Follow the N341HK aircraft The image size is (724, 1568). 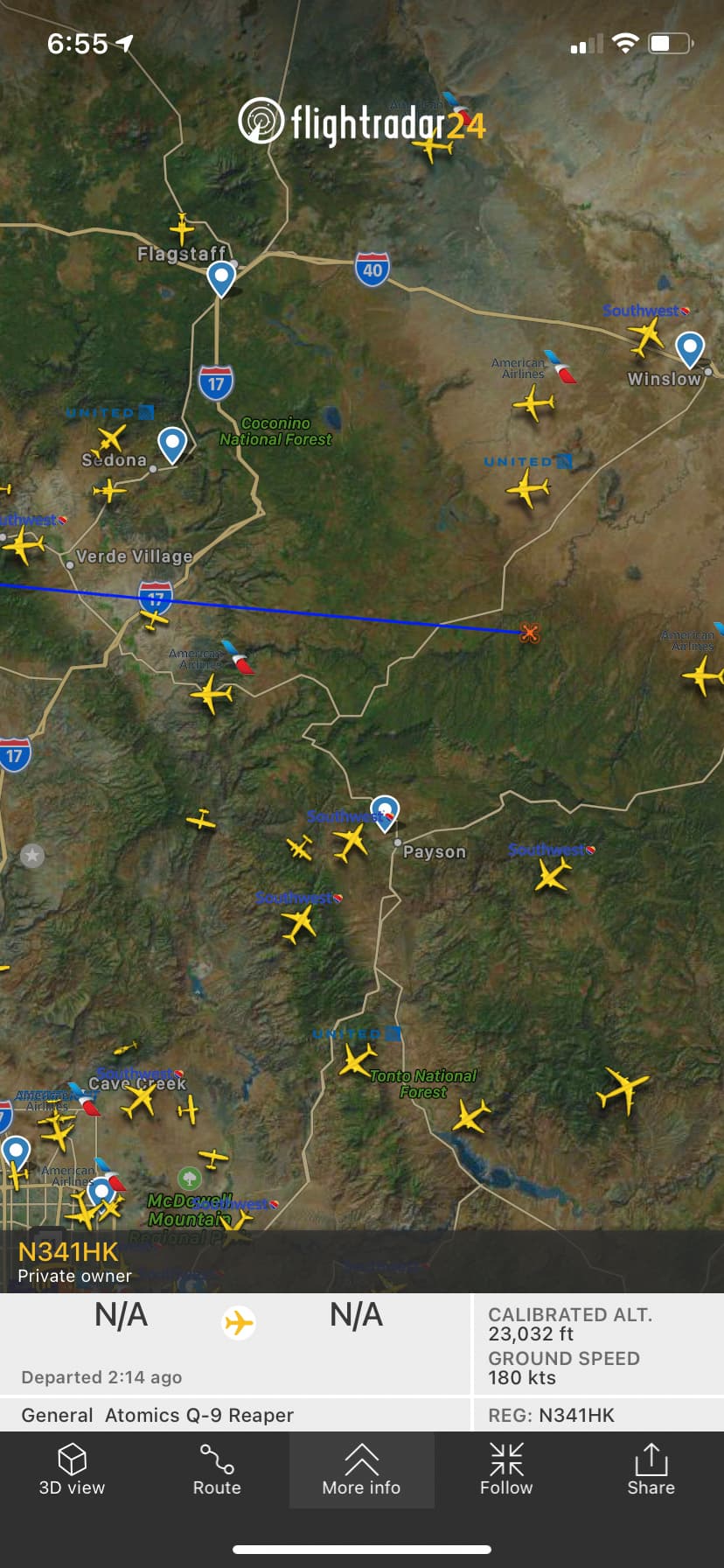(506, 1470)
